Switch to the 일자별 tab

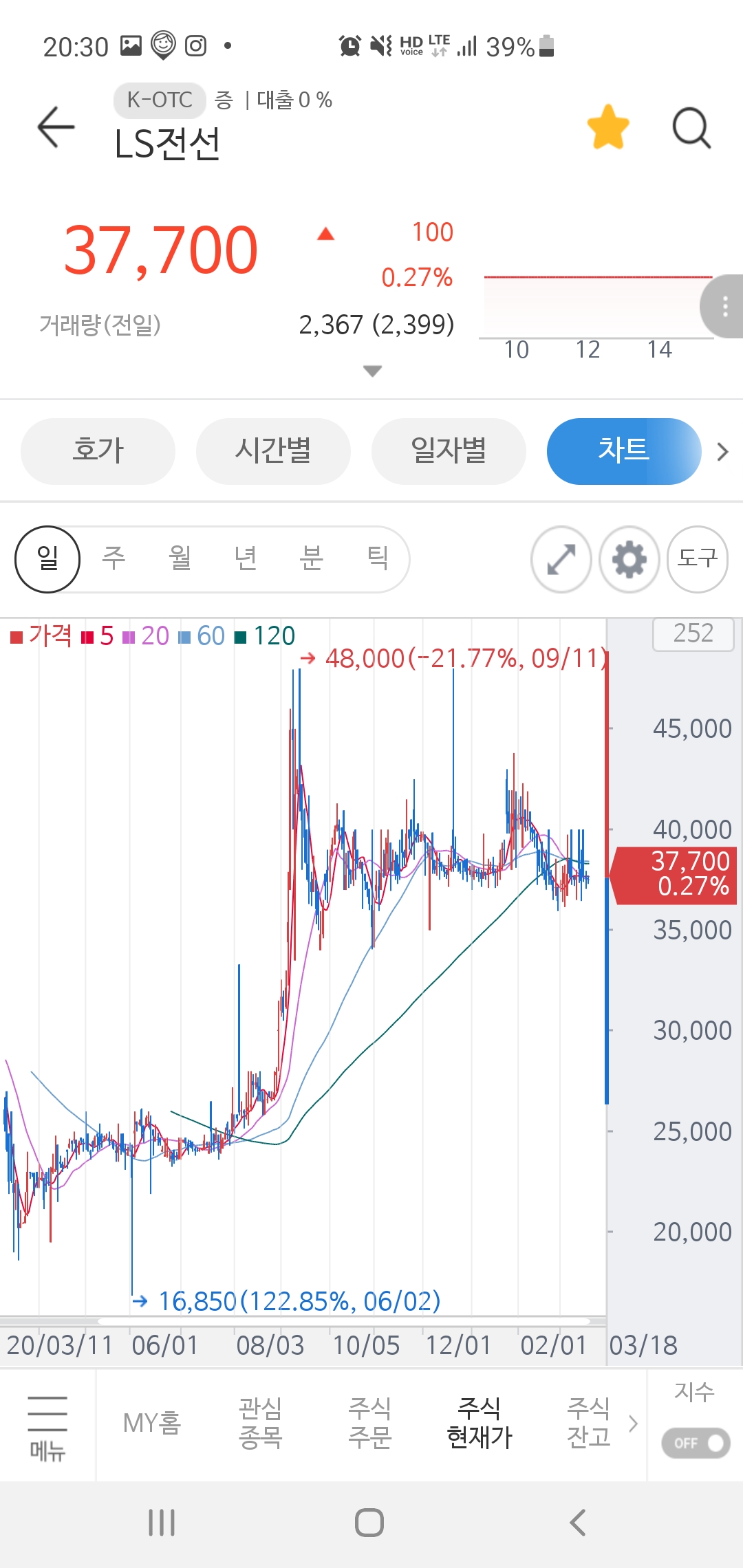tap(449, 451)
